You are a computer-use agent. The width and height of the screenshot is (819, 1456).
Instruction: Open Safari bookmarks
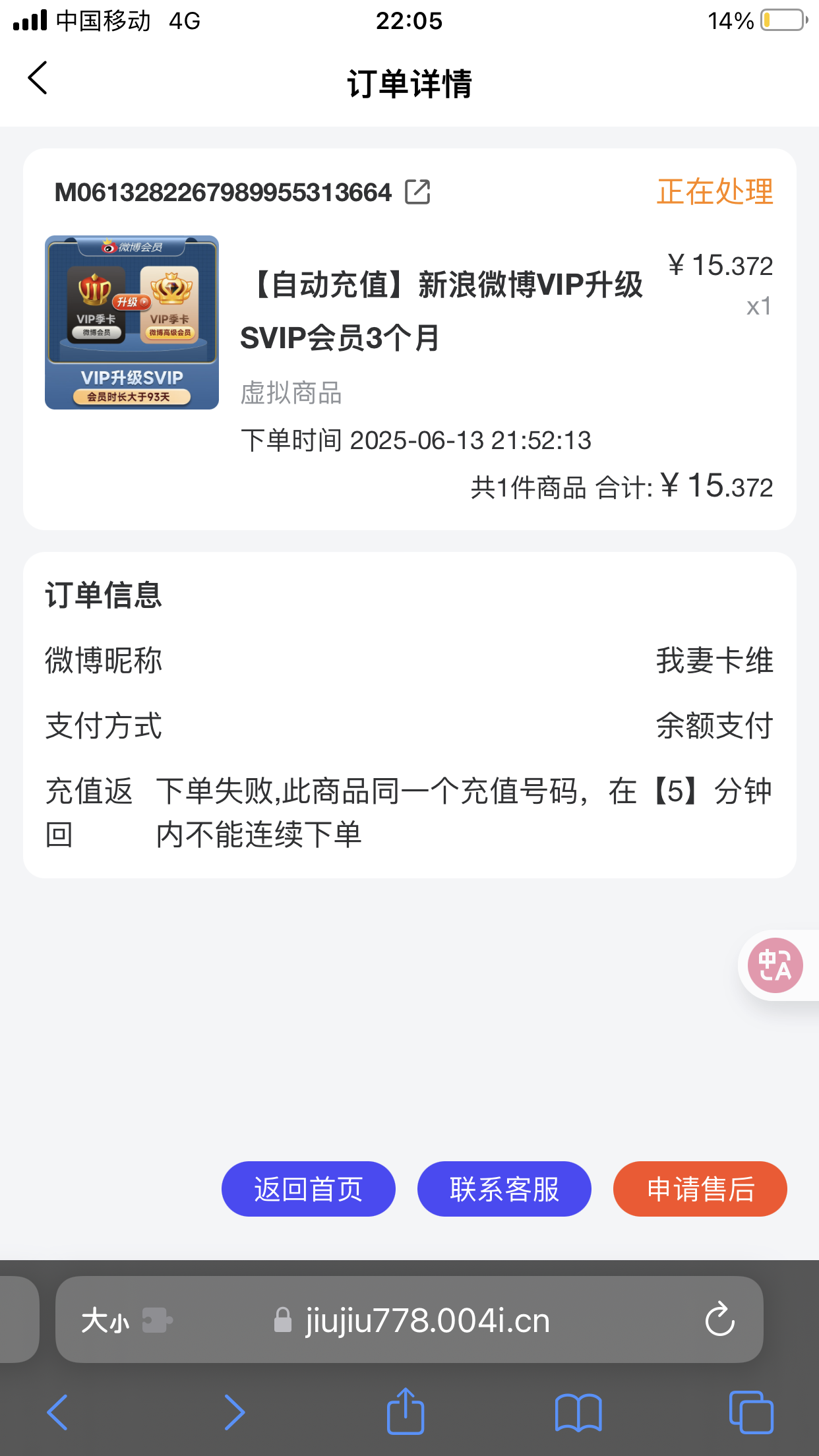(x=578, y=1412)
